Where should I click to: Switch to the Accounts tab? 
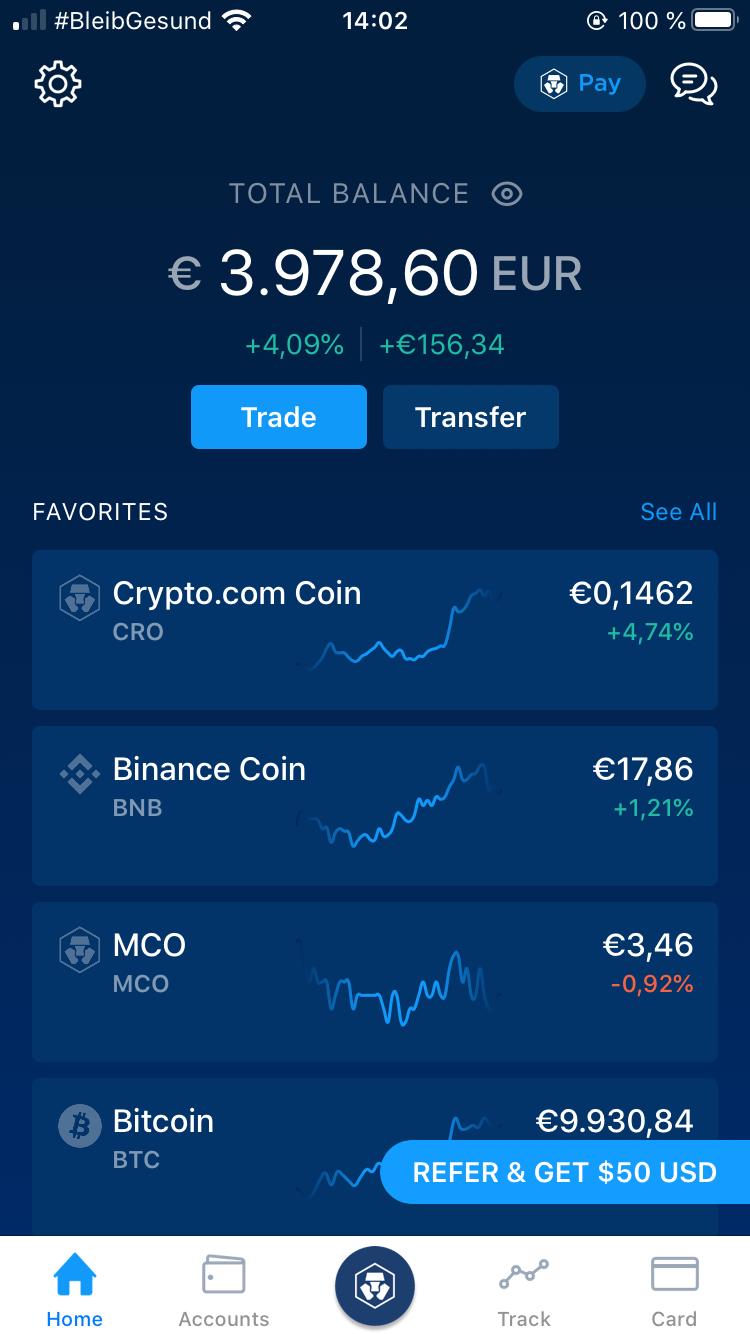click(224, 1290)
